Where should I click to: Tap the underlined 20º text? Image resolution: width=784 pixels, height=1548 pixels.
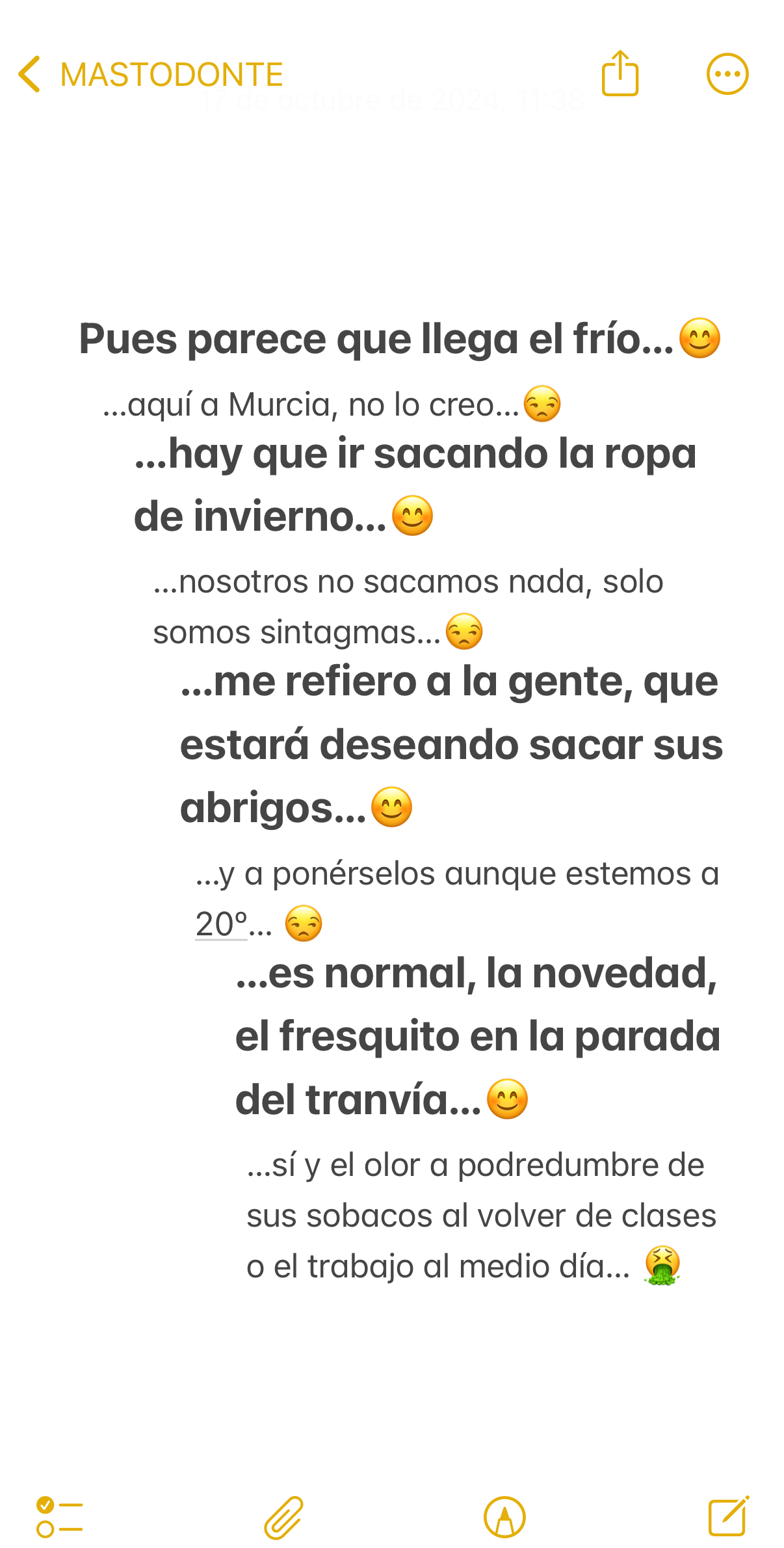222,924
